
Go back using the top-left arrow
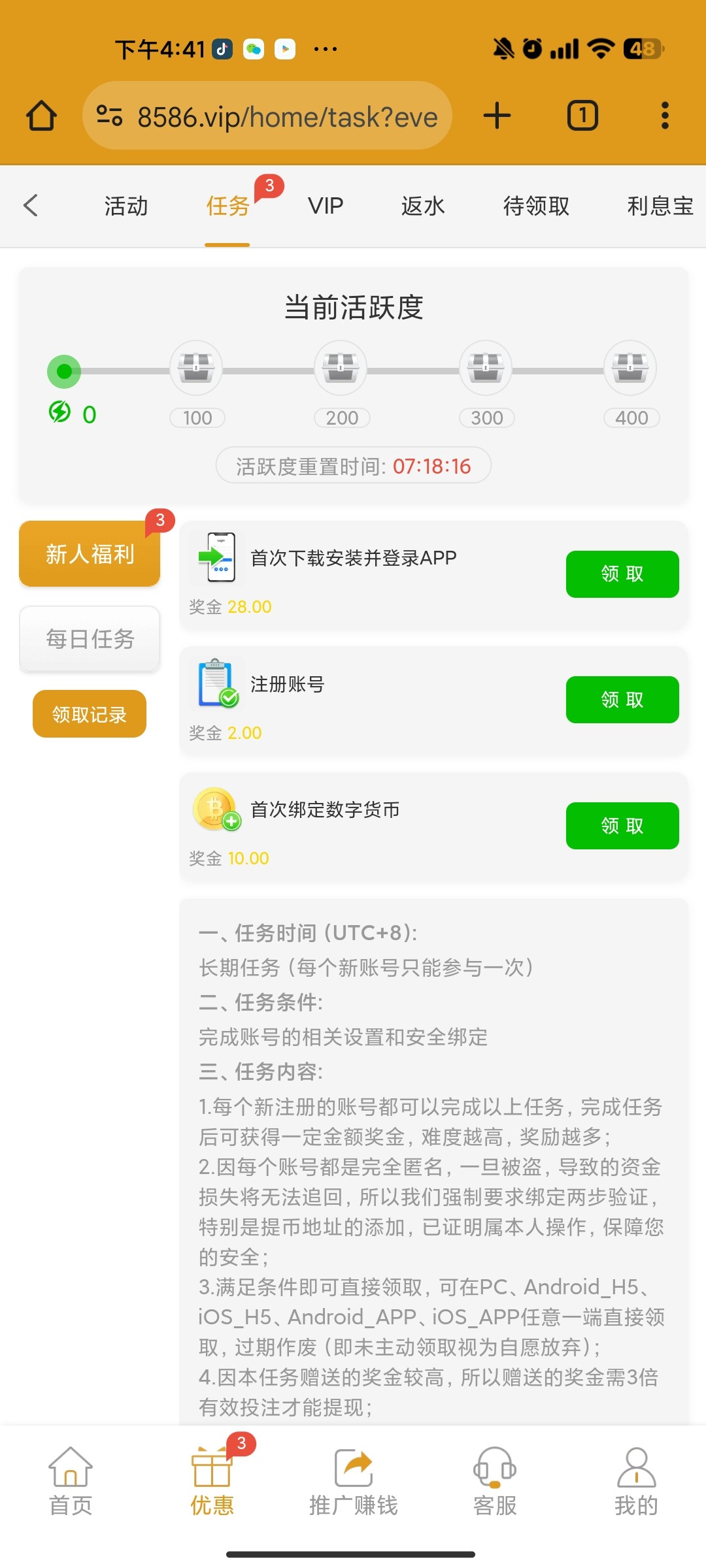point(31,205)
